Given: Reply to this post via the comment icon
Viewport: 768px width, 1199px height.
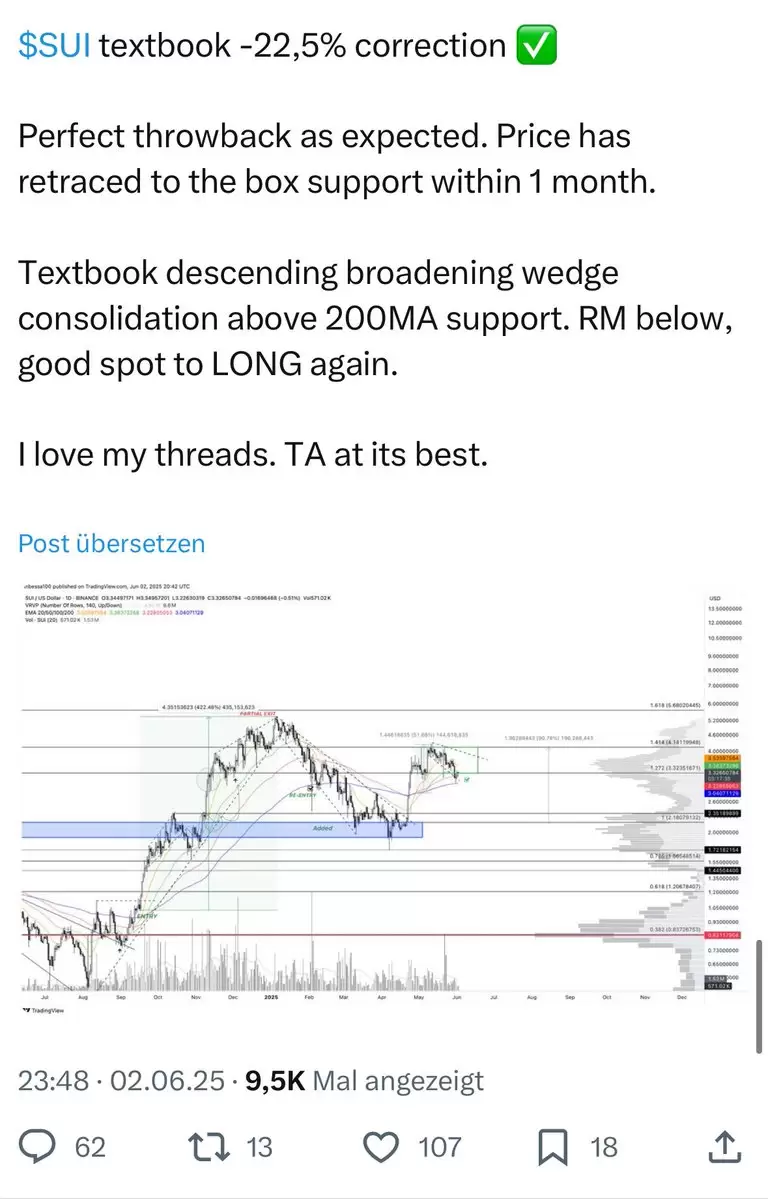Looking at the screenshot, I should (39, 1146).
